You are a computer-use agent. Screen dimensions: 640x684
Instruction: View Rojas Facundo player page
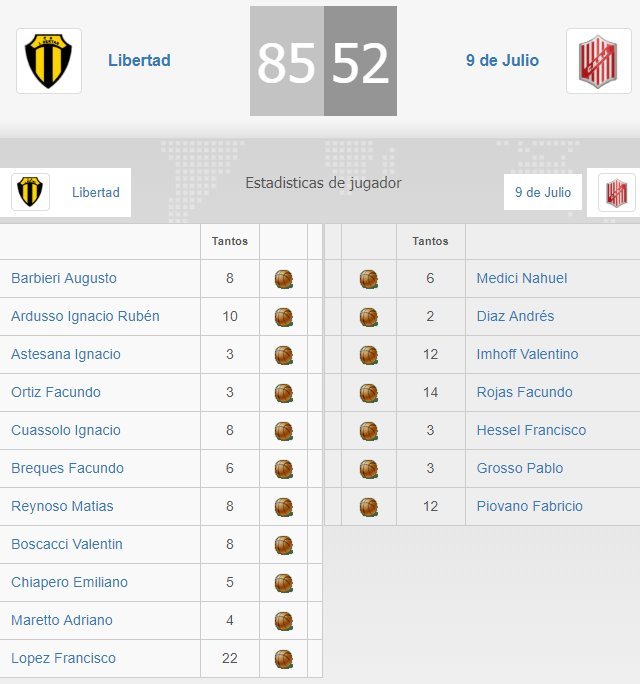pyautogui.click(x=525, y=392)
